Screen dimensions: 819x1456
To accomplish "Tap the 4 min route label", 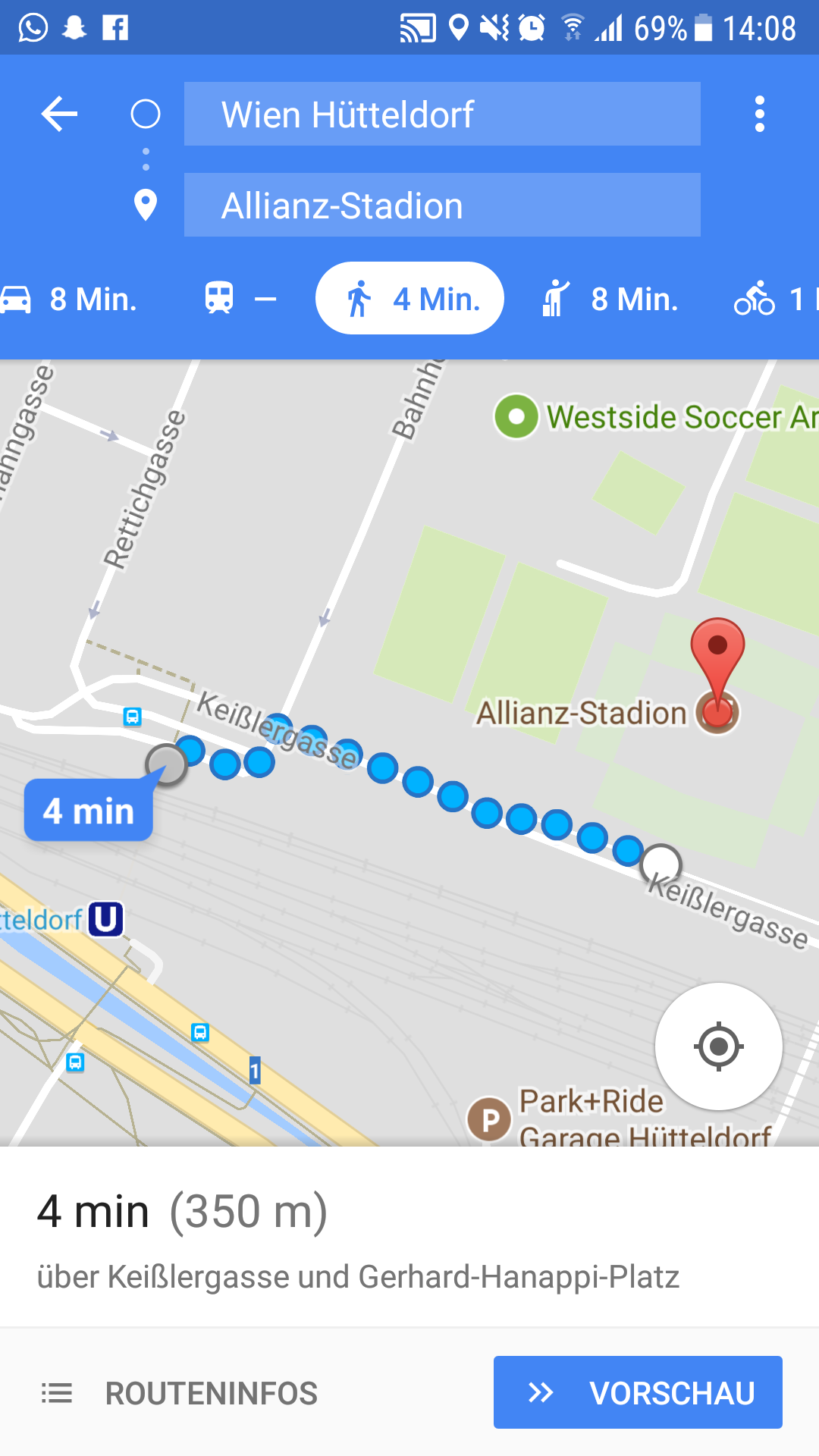I will [x=89, y=810].
